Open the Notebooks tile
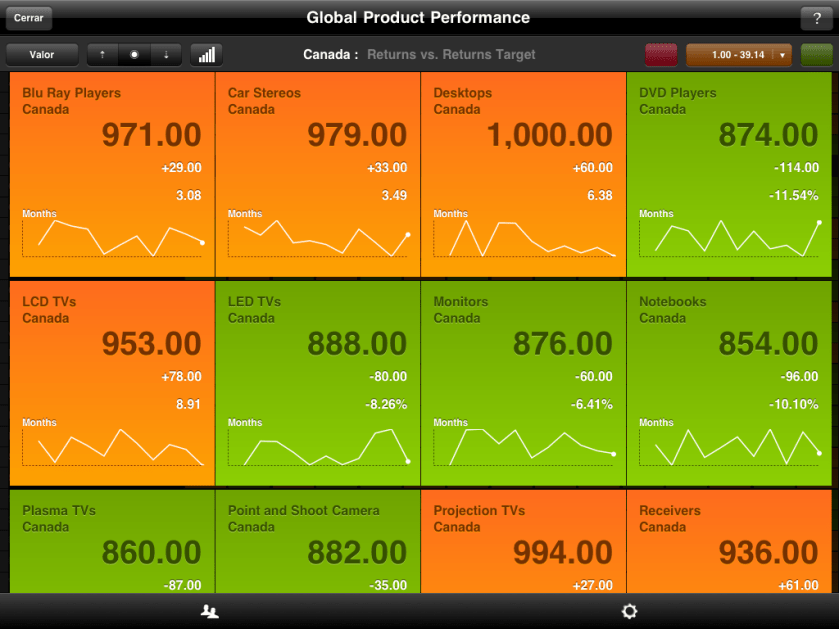The width and height of the screenshot is (839, 629). [x=729, y=384]
